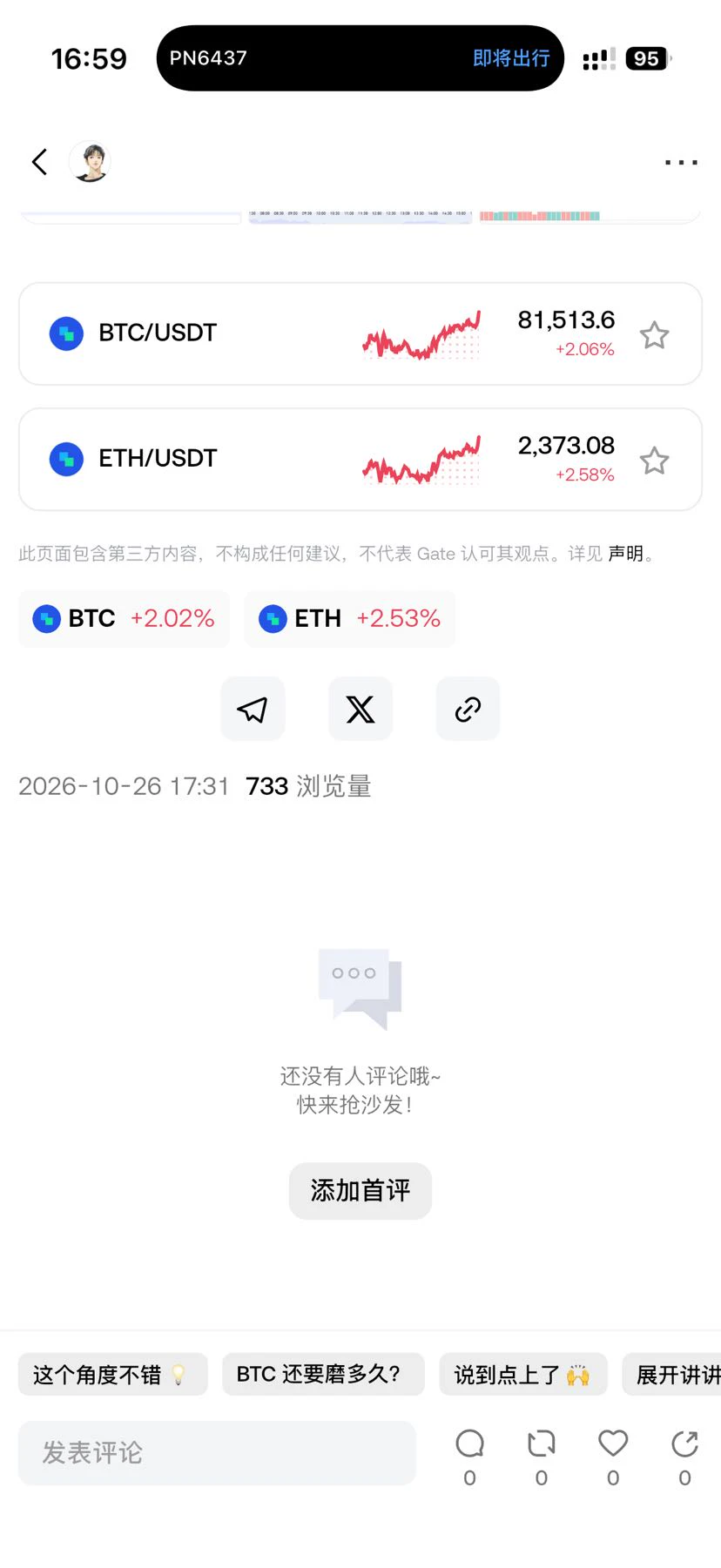Viewport: 721px width, 1568px height.
Task: Choose quick reply 说到点上了
Action: 523,1374
